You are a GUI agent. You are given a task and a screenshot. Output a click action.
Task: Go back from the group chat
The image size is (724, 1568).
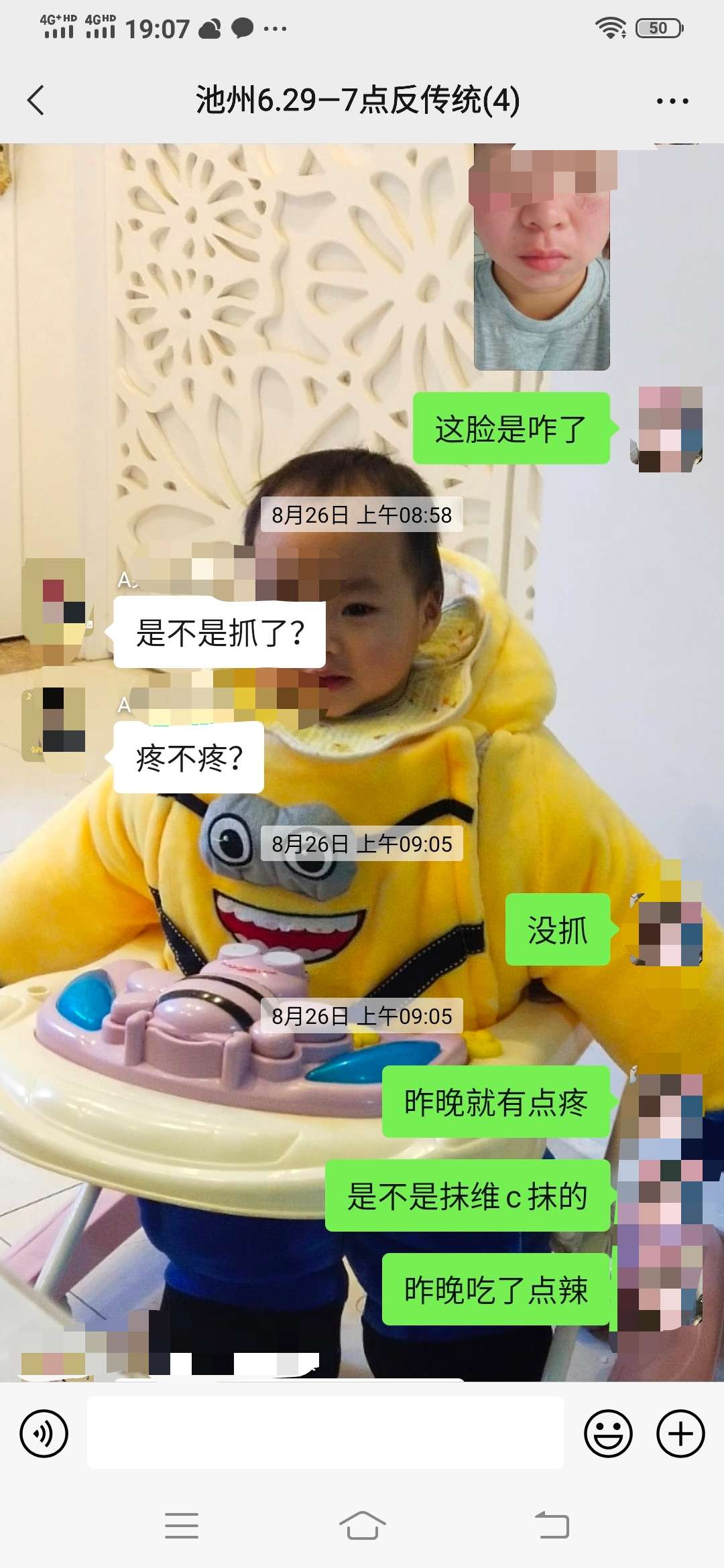coord(36,101)
